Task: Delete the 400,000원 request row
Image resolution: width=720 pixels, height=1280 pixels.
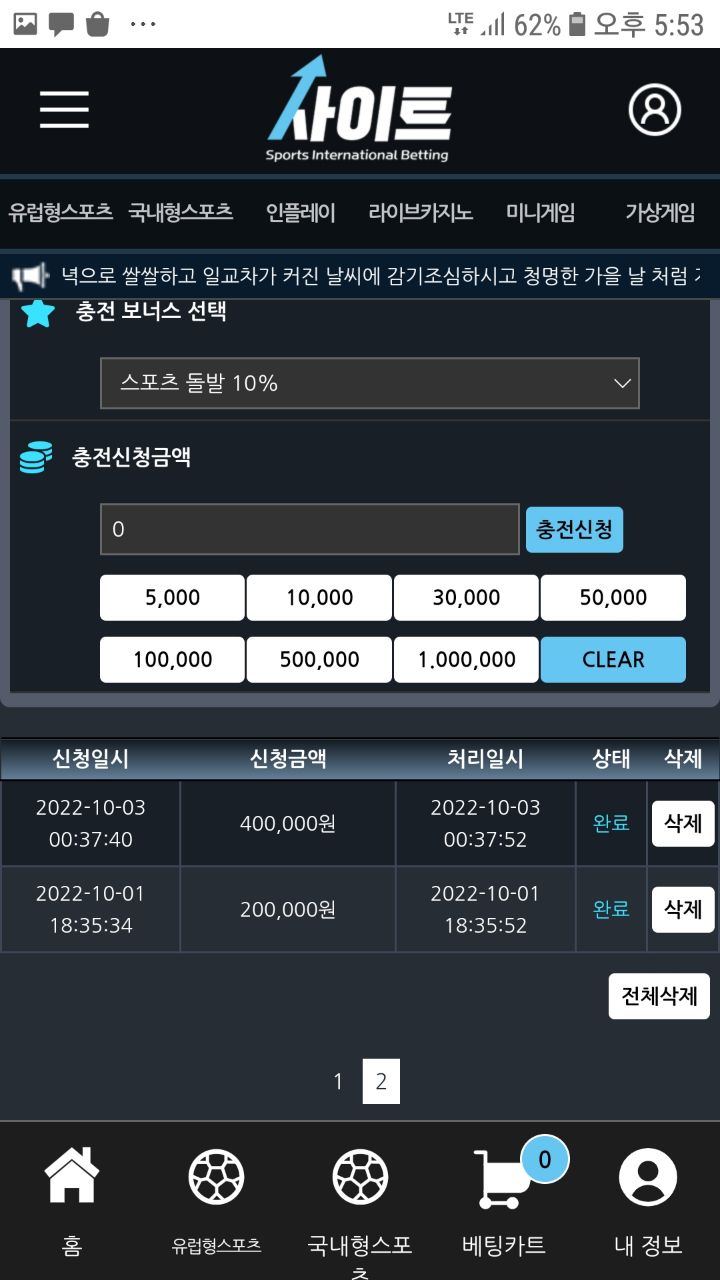Action: point(683,824)
